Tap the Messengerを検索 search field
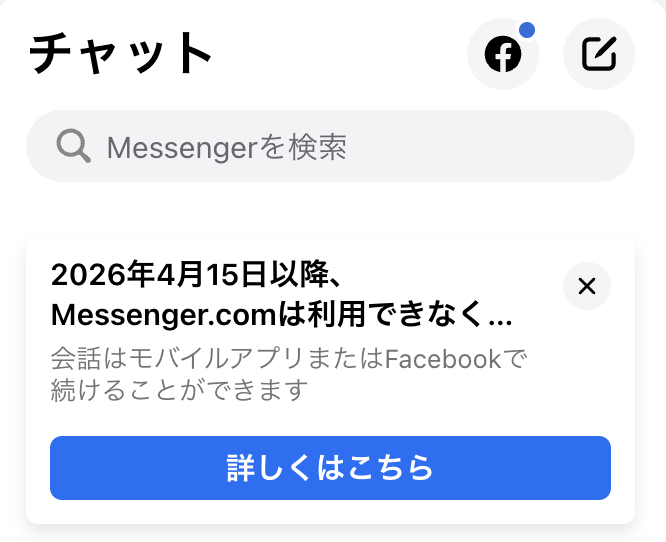Screen dimensions: 666x542 (x=330, y=147)
